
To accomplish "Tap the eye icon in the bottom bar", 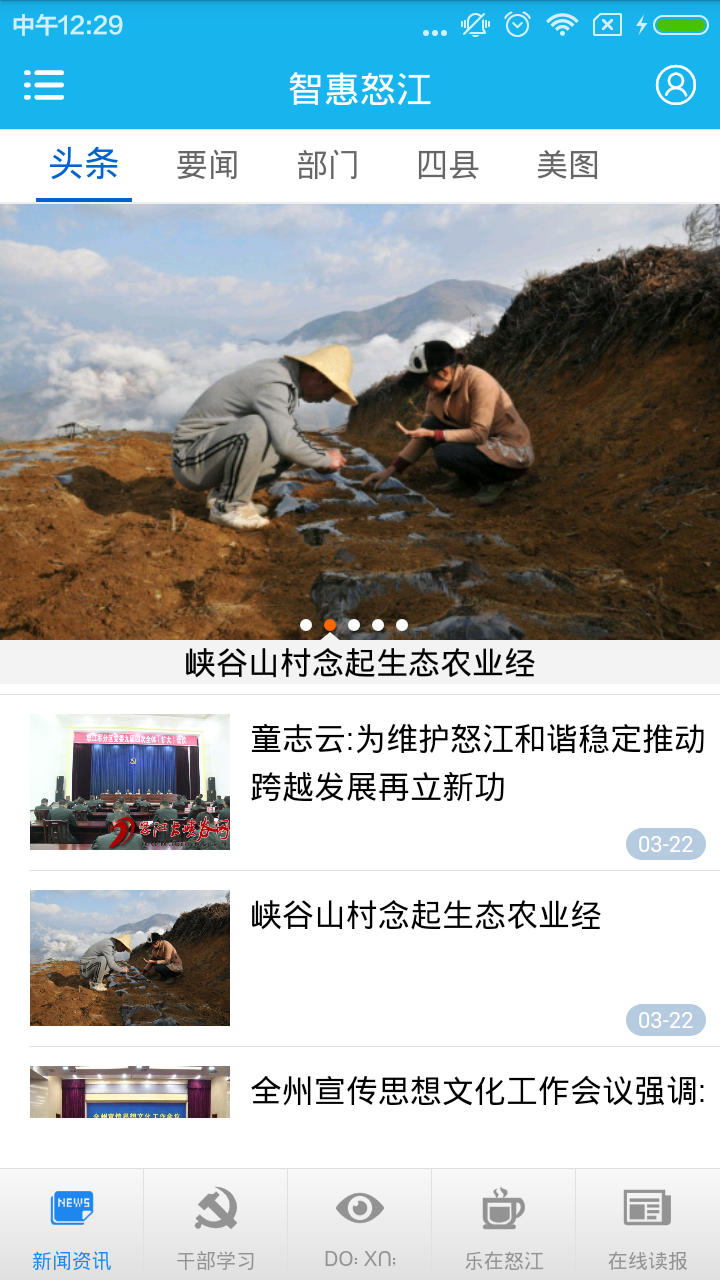I will [x=360, y=1210].
